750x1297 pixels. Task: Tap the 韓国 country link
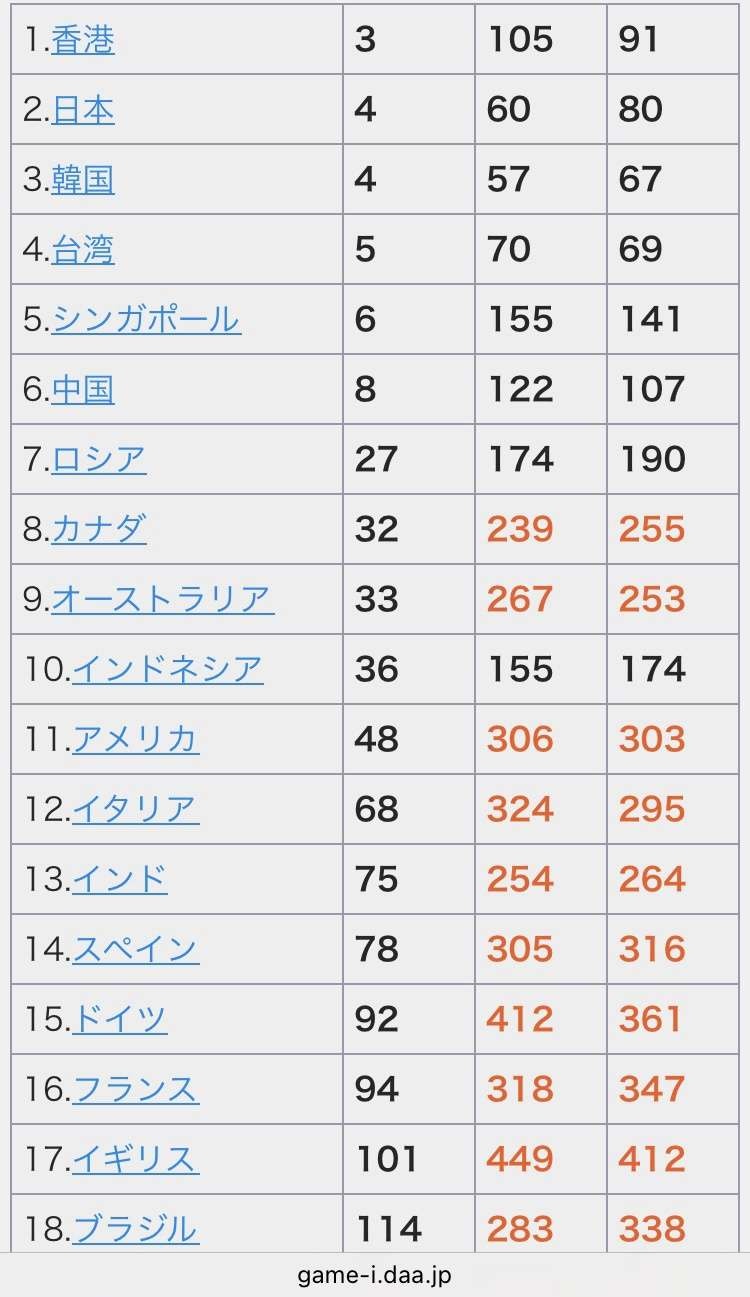tap(83, 179)
